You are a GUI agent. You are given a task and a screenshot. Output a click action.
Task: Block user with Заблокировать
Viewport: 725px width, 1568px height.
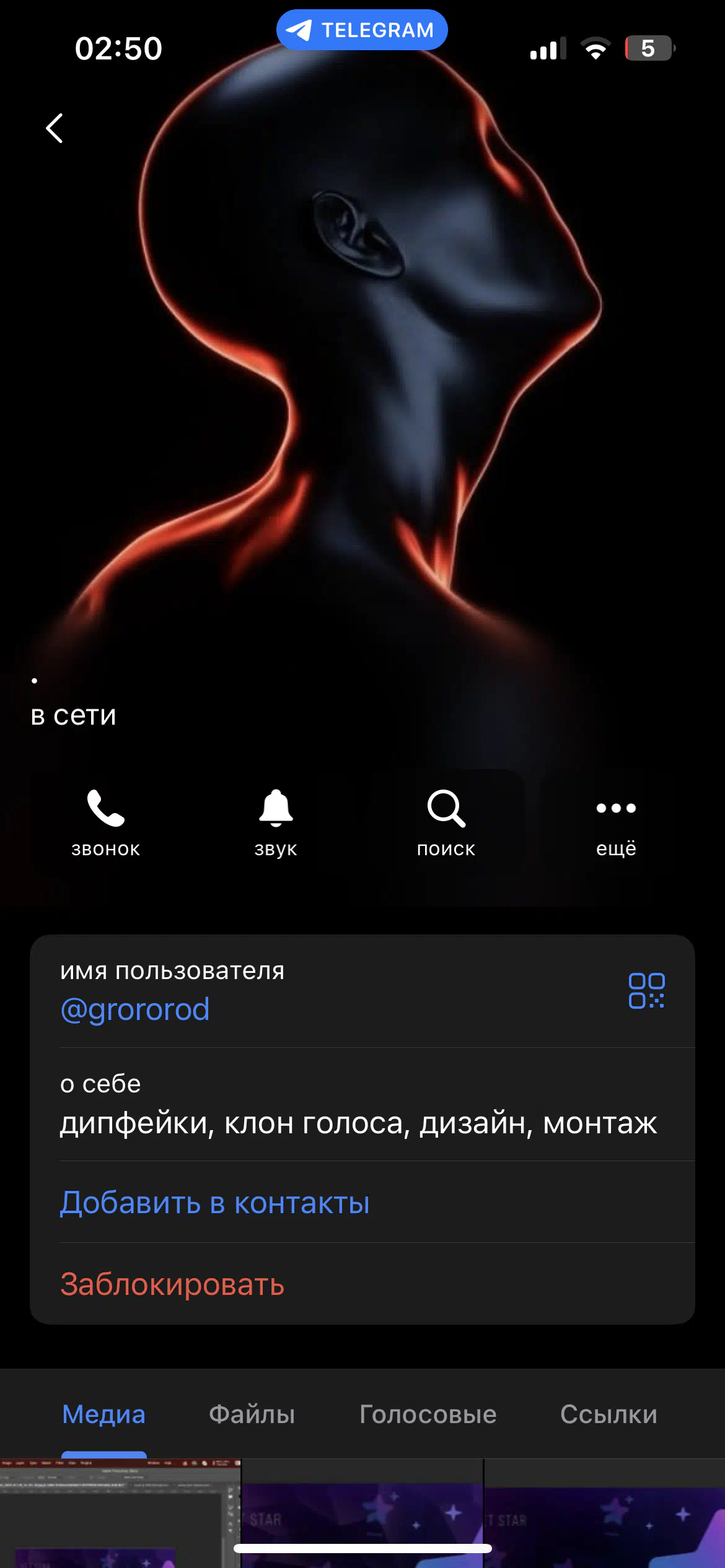click(172, 1284)
